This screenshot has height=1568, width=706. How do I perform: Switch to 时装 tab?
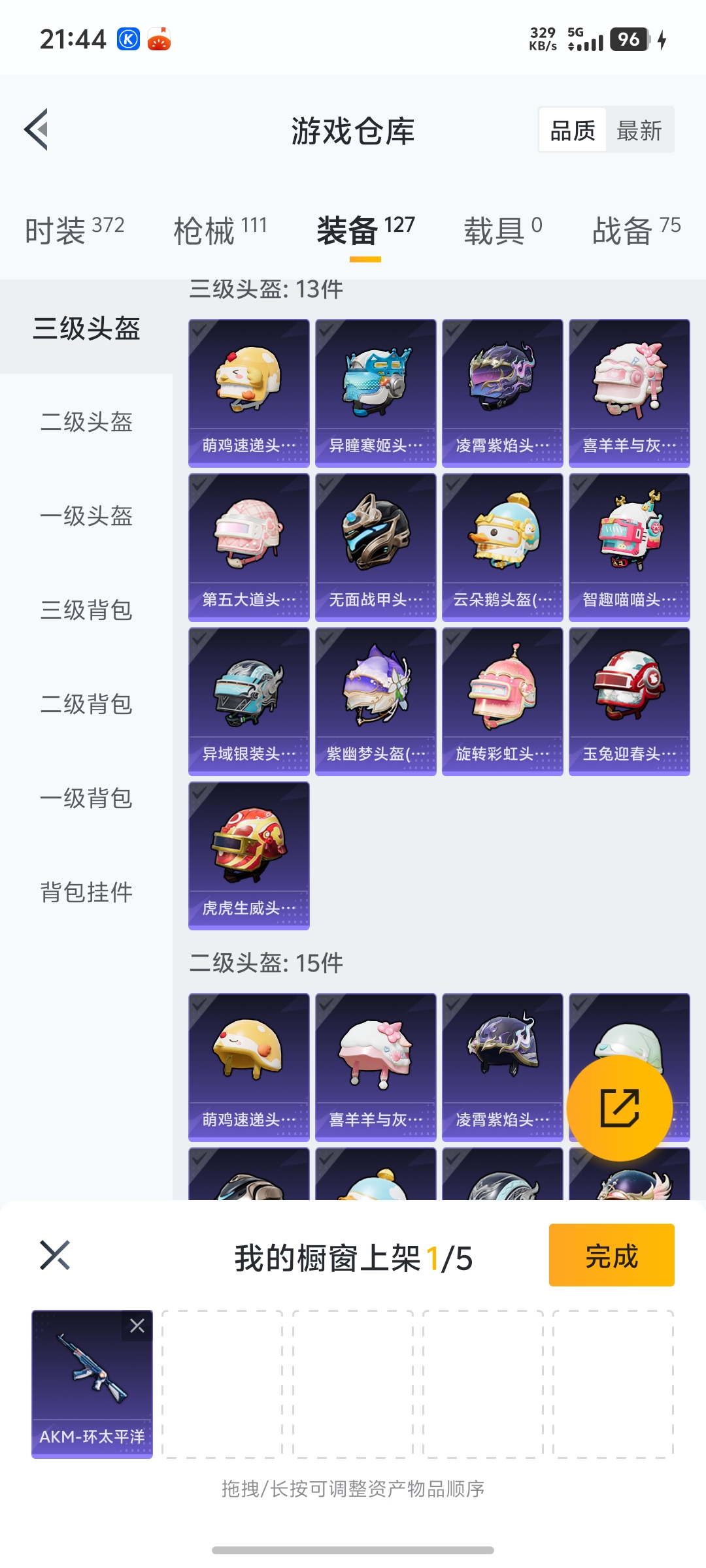75,230
